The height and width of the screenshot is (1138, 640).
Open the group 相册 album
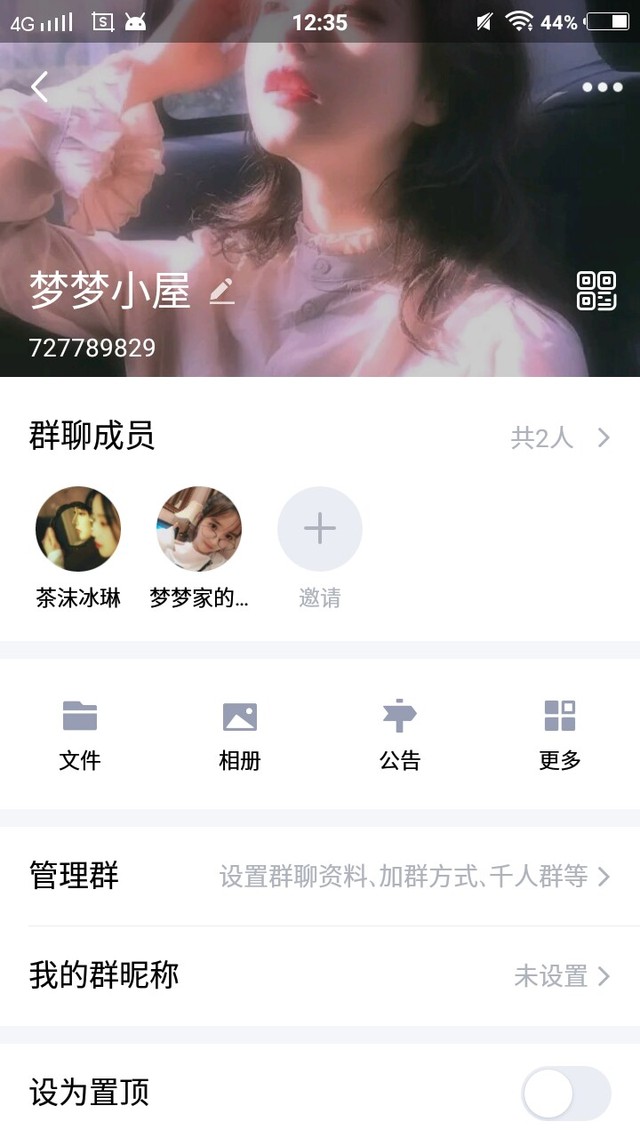[x=240, y=734]
